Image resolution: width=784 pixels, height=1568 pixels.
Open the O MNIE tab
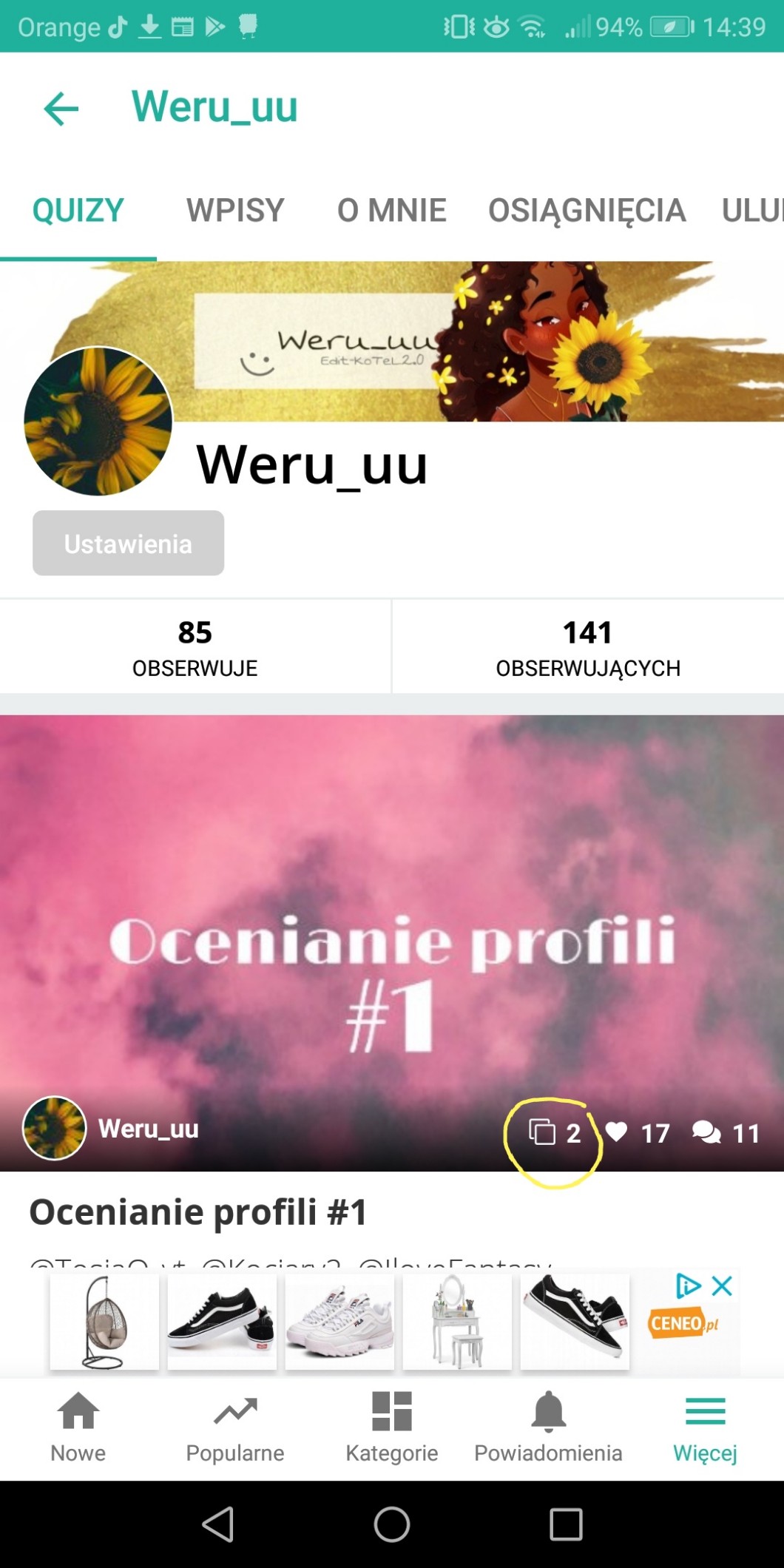(391, 211)
